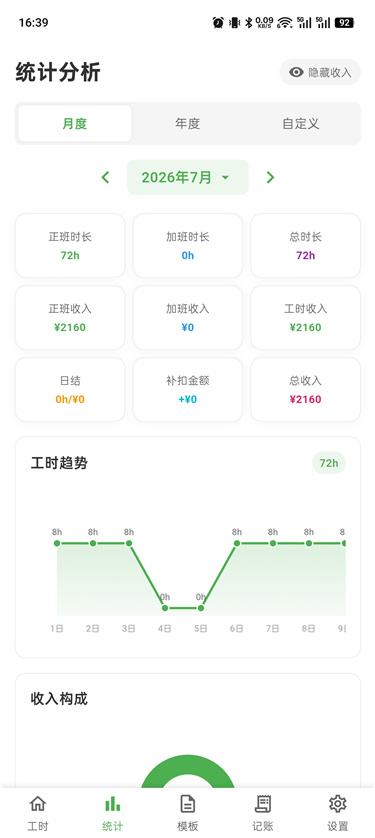
Task: Select the 月度 tab
Action: coord(75,123)
